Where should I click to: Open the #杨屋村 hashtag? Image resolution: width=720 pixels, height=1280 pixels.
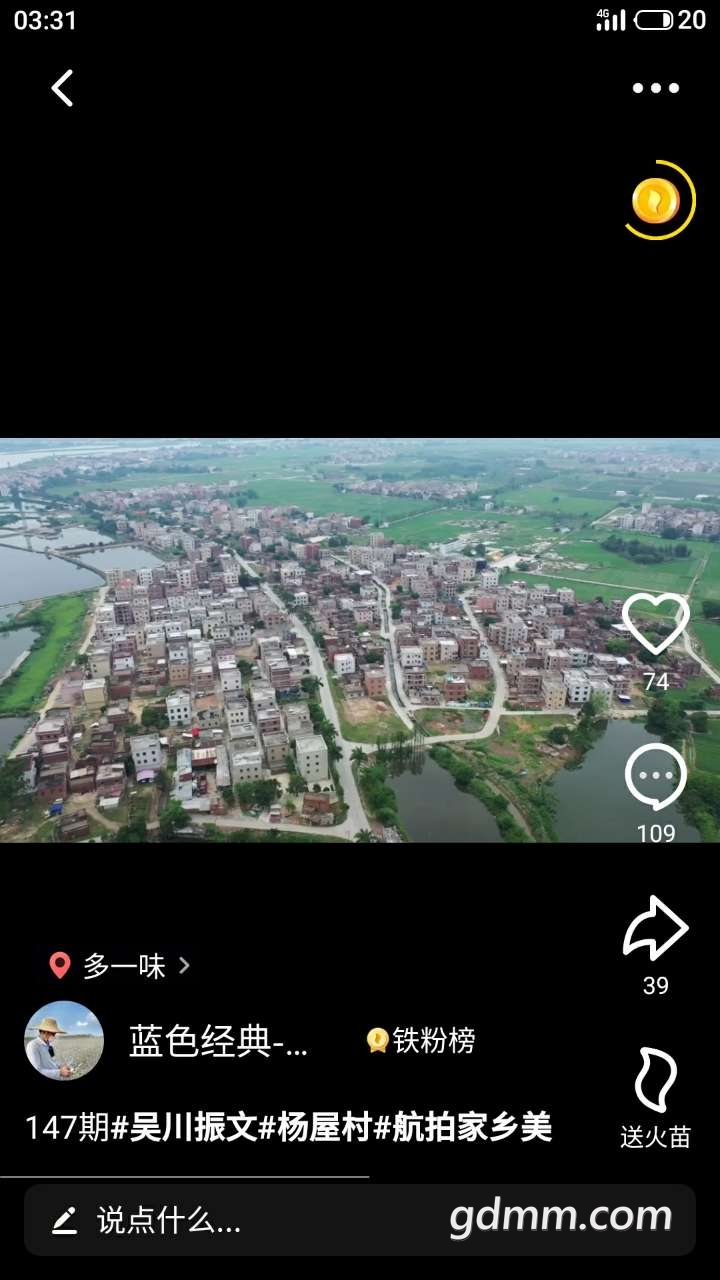(x=316, y=1128)
